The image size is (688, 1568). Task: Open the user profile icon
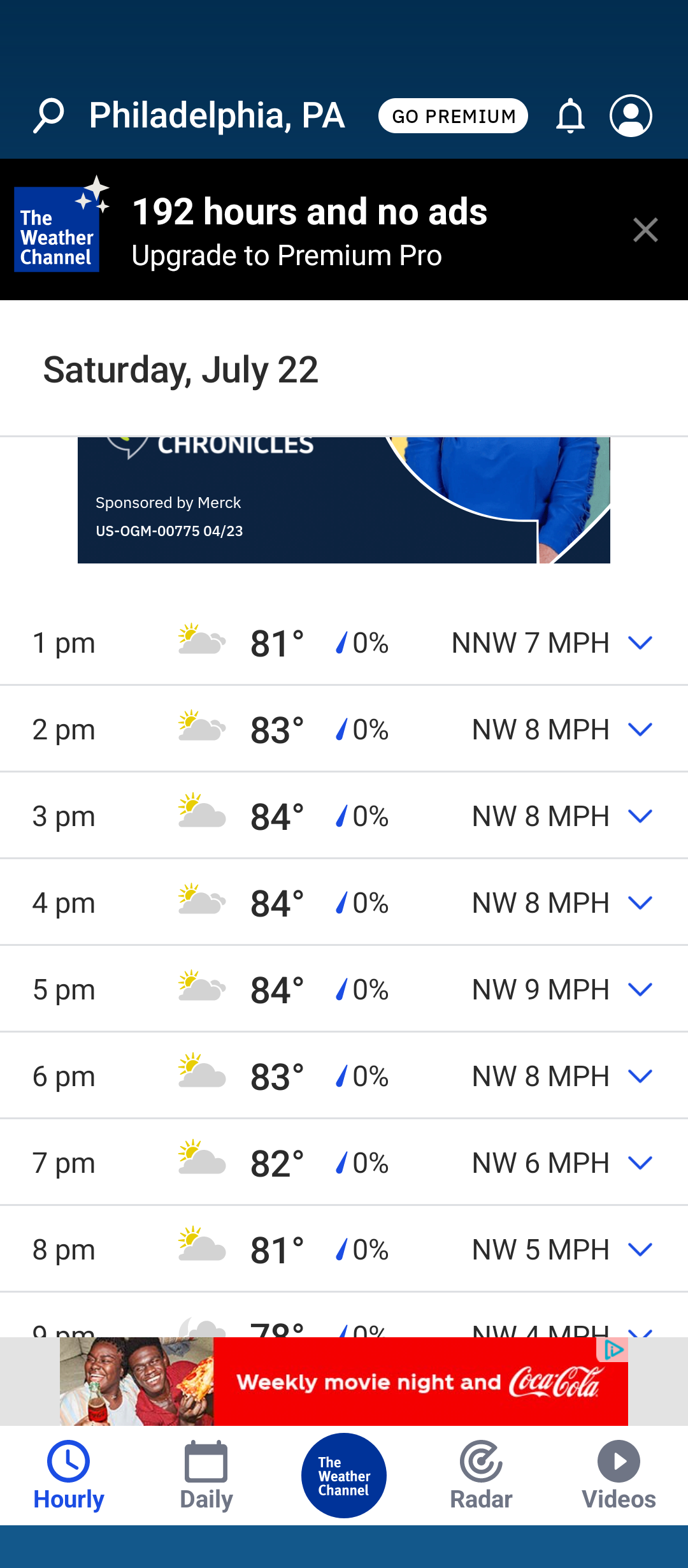tap(631, 116)
